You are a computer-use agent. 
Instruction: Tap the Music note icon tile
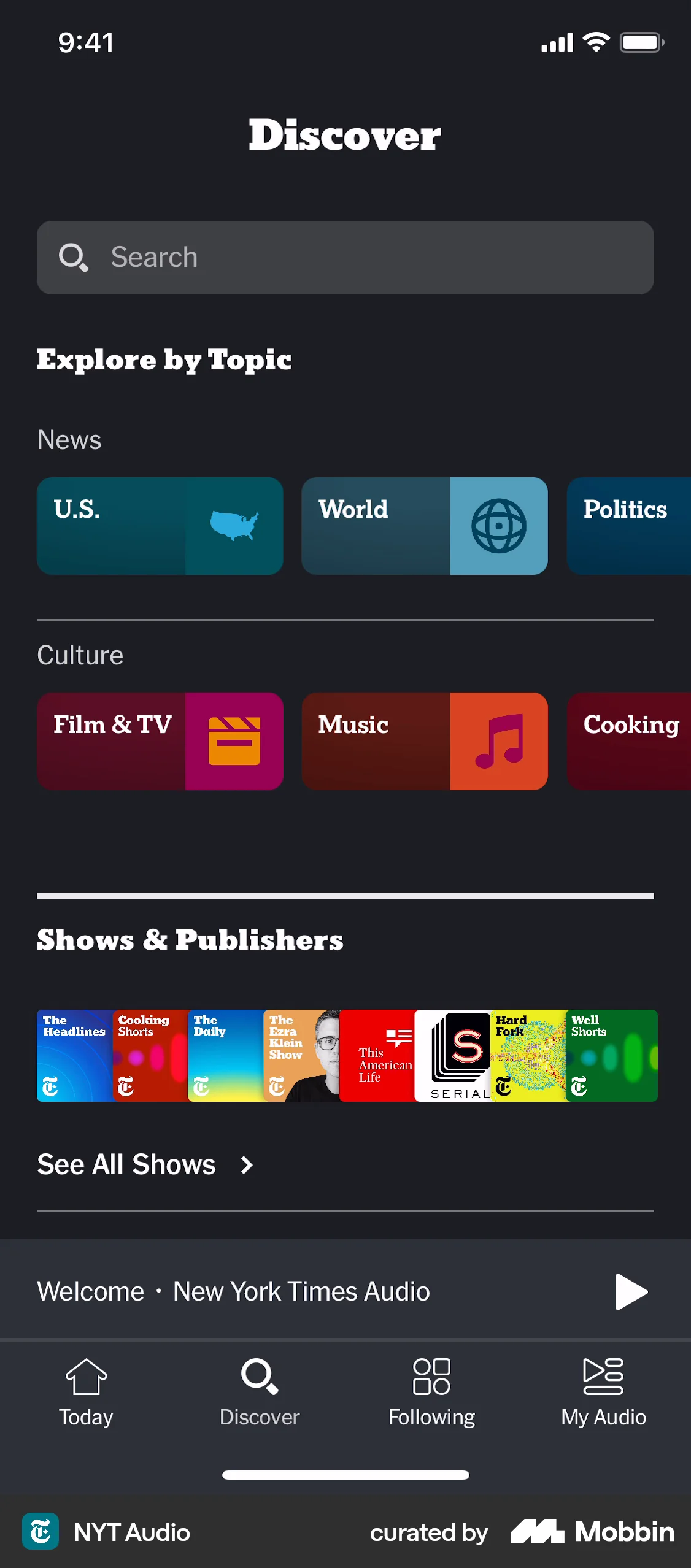coord(499,741)
